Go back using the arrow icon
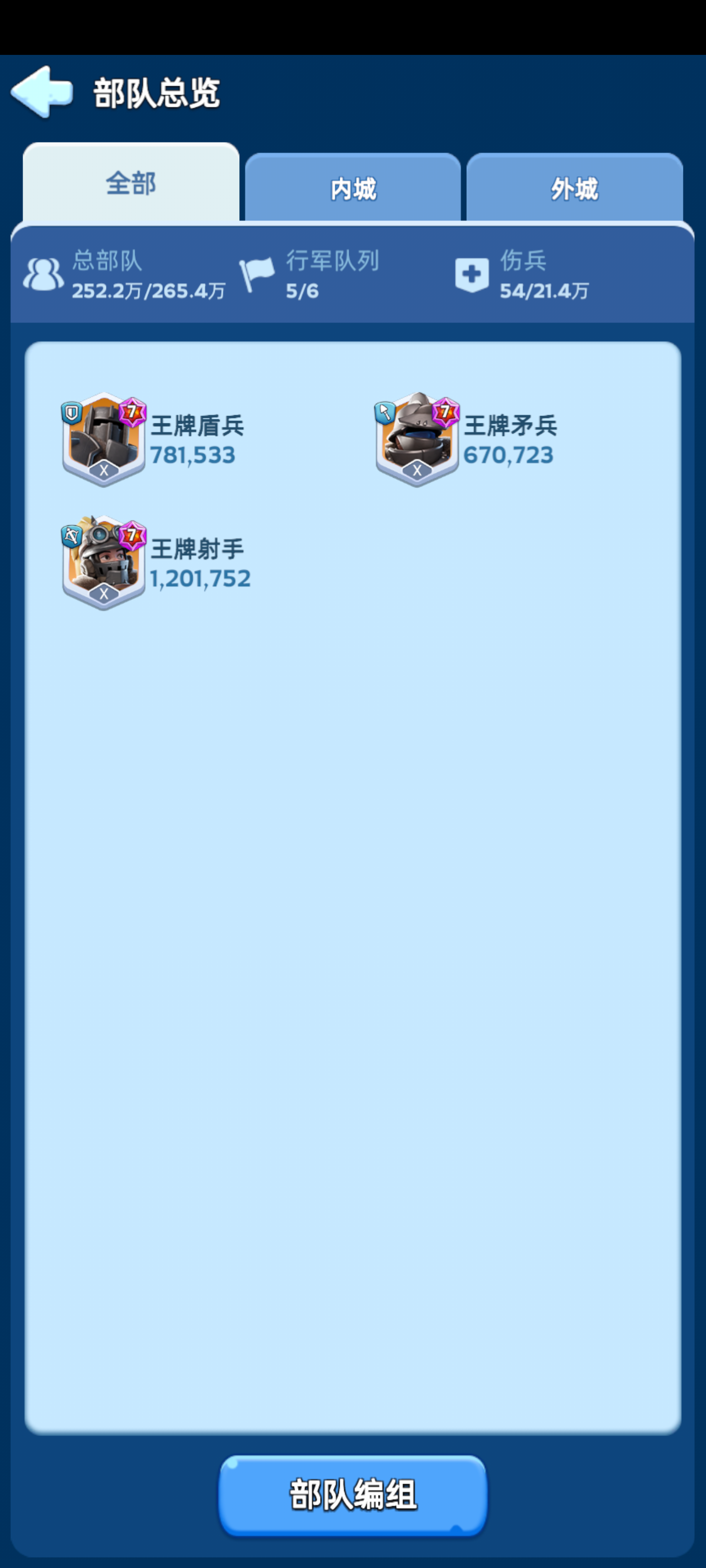Screen dimensions: 706x1568 click(x=41, y=92)
